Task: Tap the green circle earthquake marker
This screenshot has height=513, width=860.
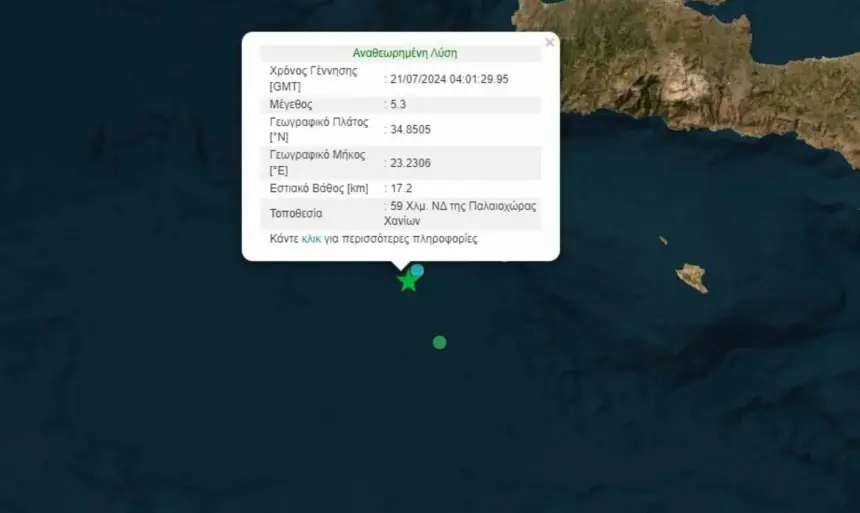Action: point(439,343)
